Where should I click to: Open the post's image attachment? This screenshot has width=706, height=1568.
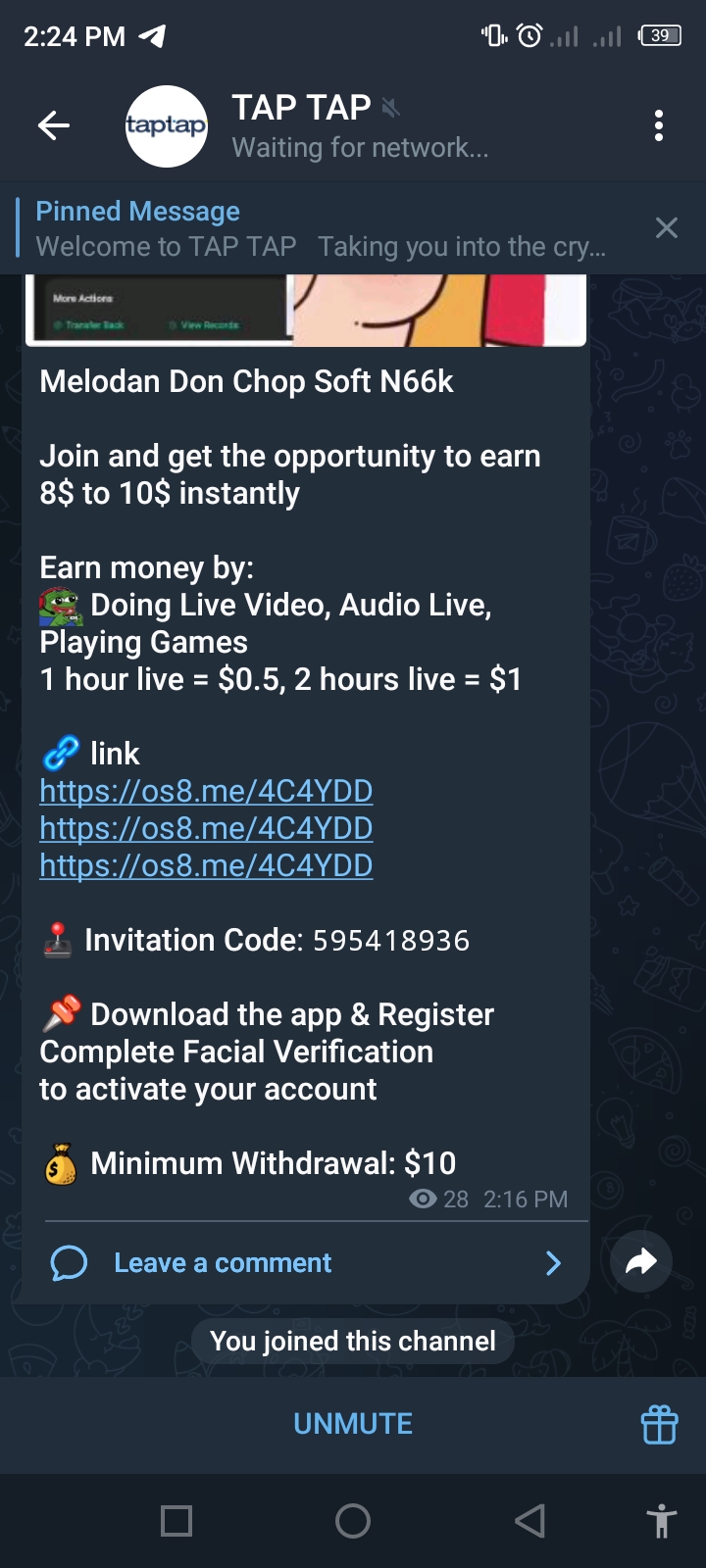[x=305, y=311]
